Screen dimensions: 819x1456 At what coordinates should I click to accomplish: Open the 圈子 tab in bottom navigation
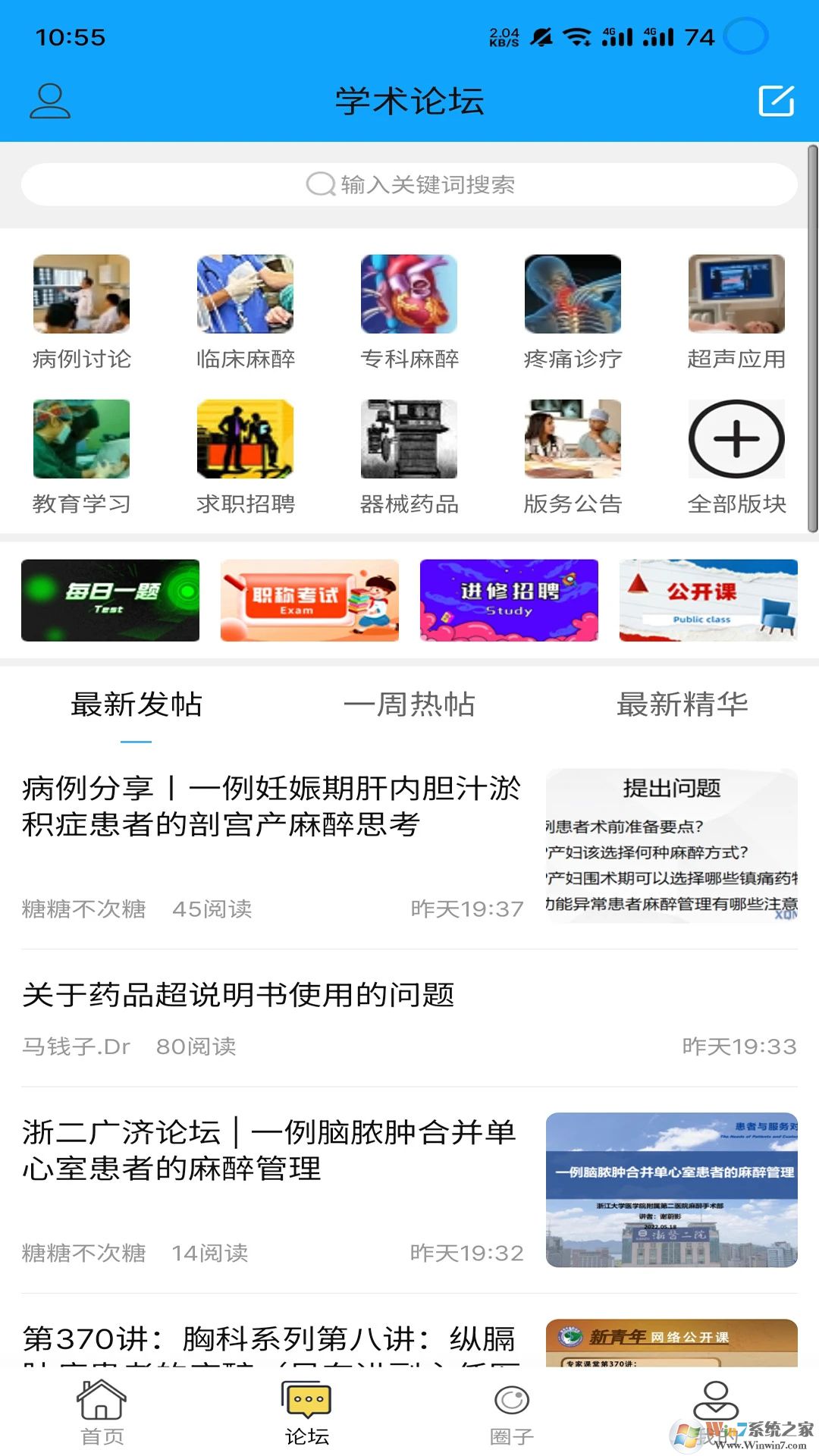coord(510,1410)
